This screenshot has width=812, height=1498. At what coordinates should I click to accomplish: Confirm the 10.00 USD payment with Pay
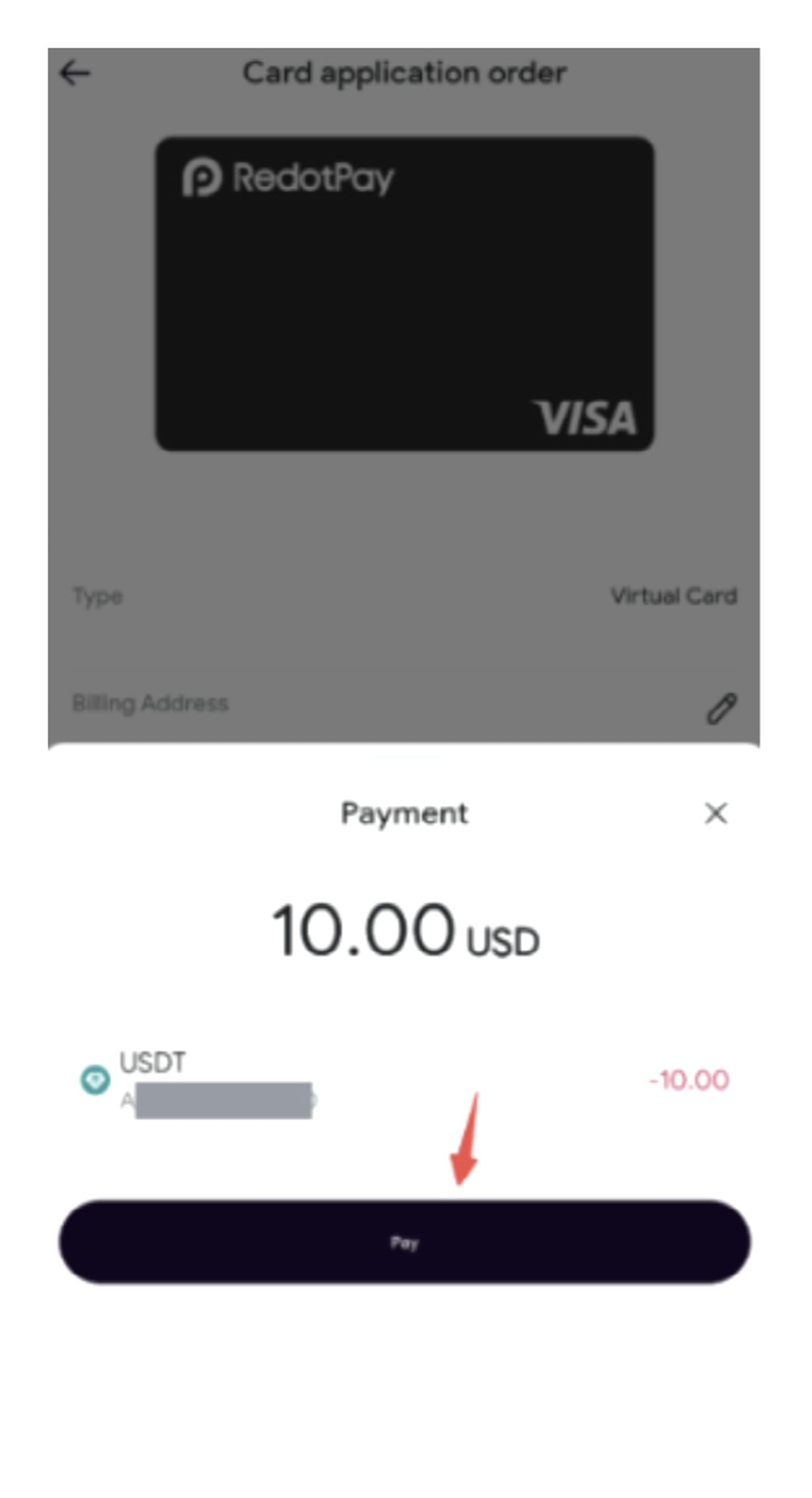[404, 1242]
